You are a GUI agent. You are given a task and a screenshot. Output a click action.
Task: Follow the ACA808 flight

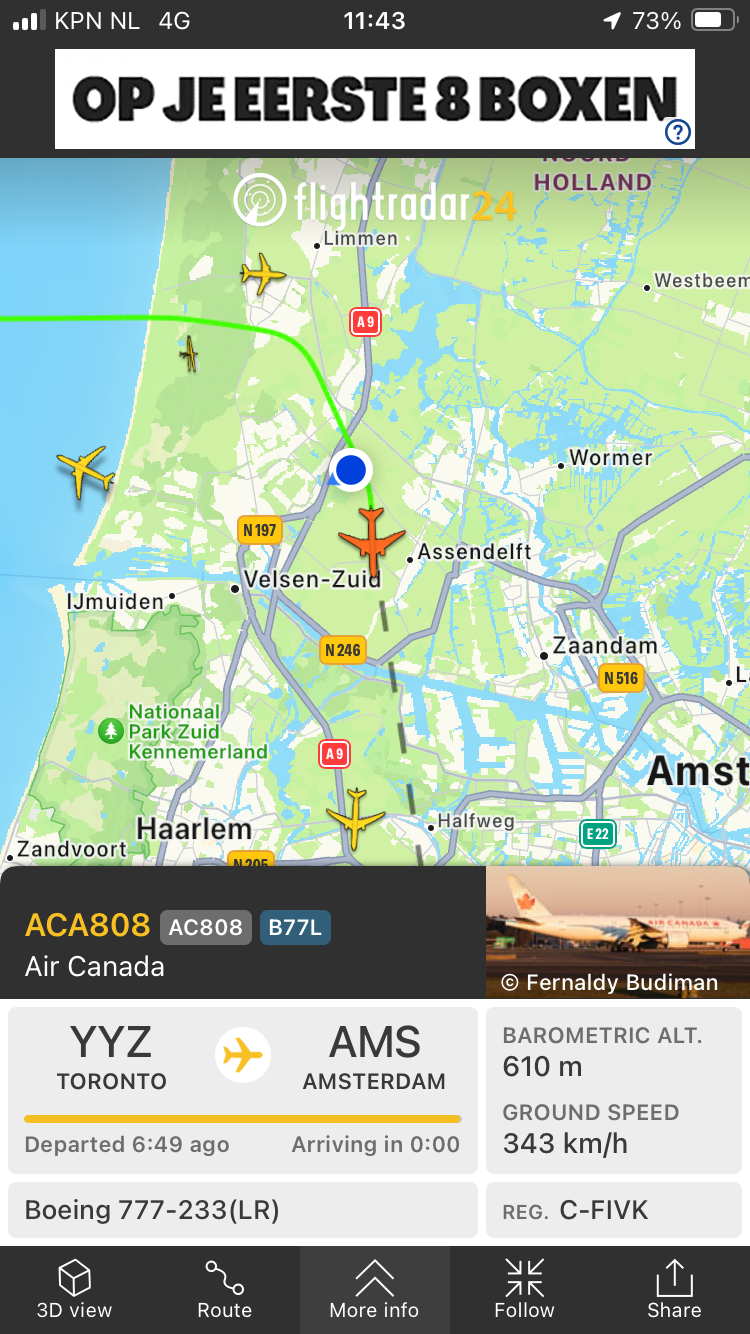point(524,1290)
